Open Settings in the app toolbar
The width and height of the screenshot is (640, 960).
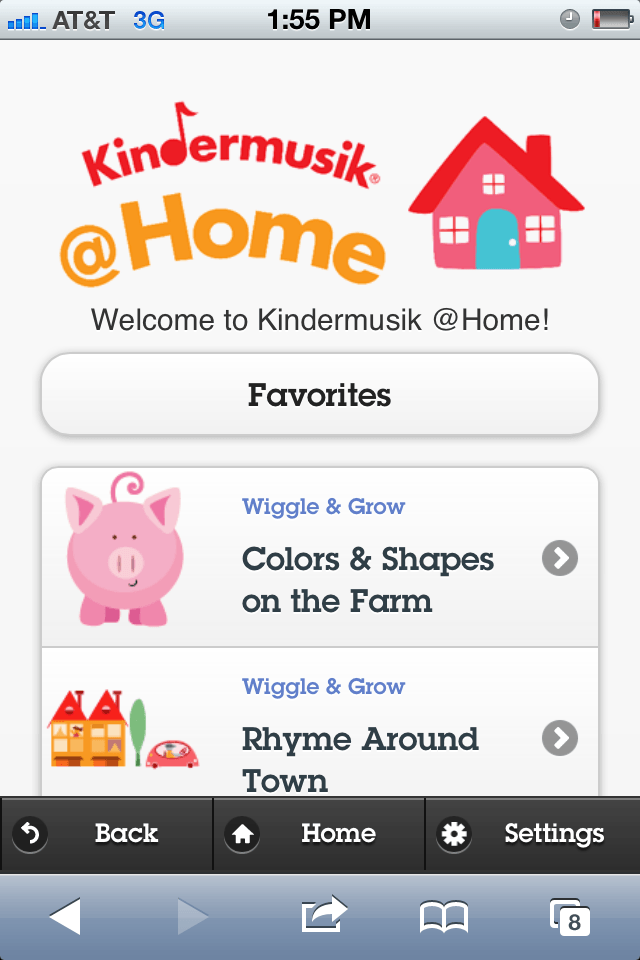coord(533,834)
